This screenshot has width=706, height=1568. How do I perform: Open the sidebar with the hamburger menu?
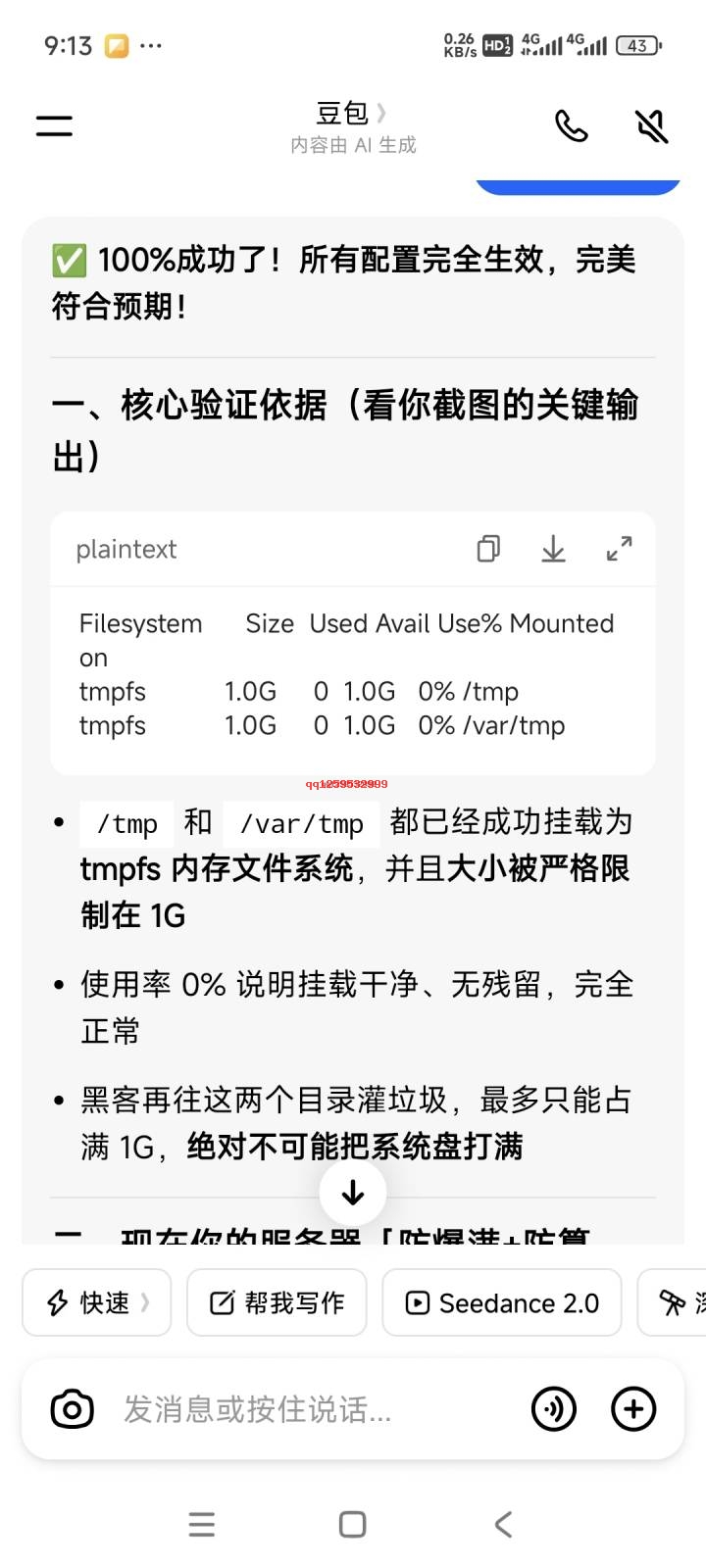[x=54, y=125]
